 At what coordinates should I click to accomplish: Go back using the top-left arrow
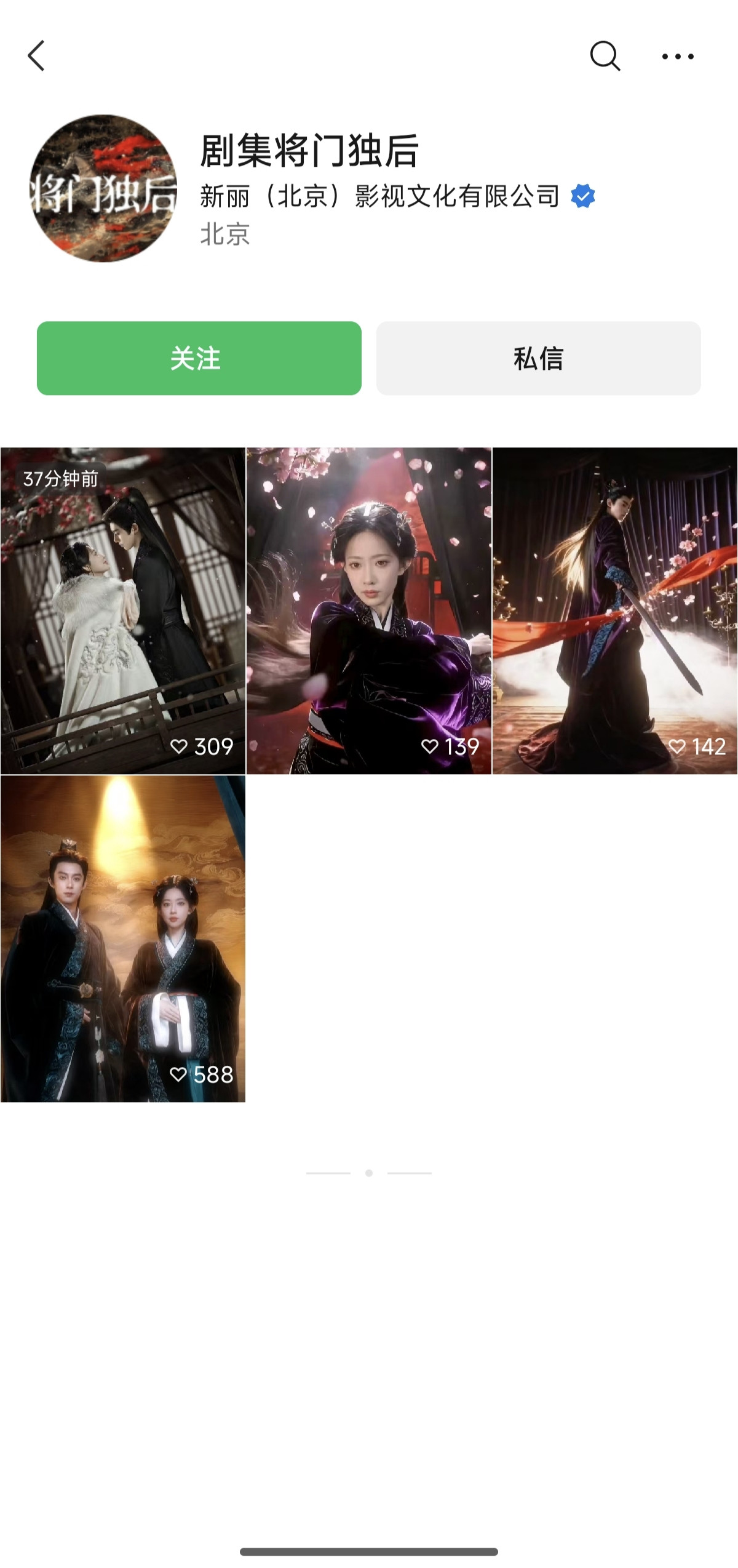pos(36,56)
